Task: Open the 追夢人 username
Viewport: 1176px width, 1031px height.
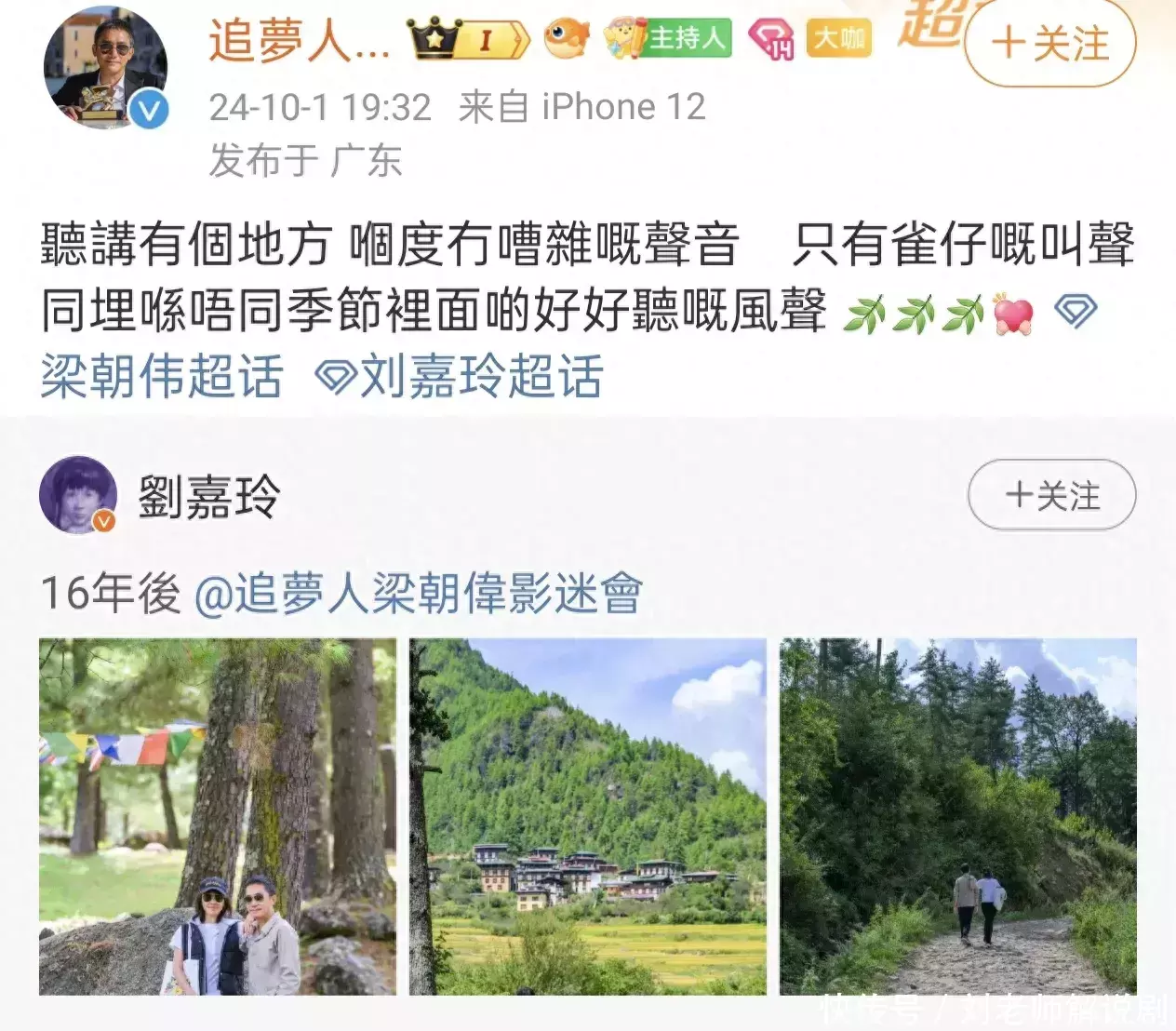Action: point(300,41)
